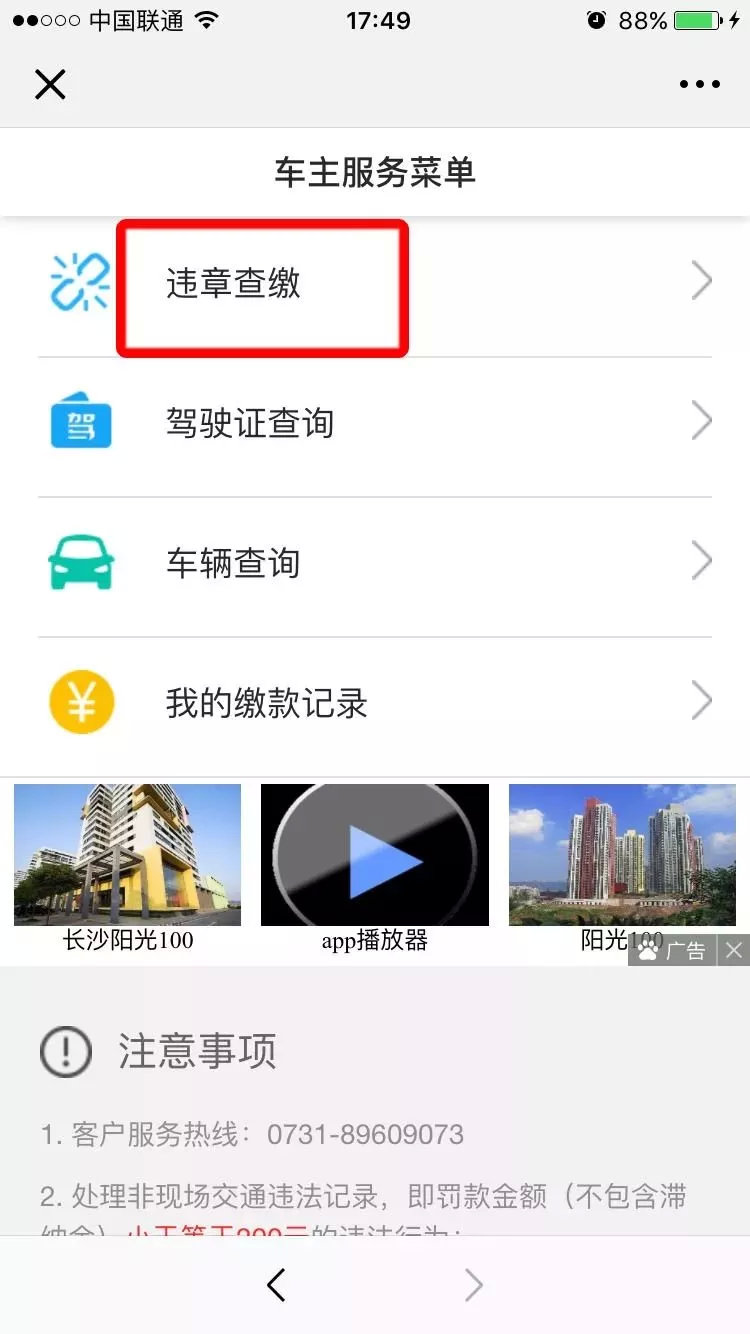This screenshot has width=750, height=1334.
Task: Open the 长沙阳光100 ad image
Action: click(127, 855)
